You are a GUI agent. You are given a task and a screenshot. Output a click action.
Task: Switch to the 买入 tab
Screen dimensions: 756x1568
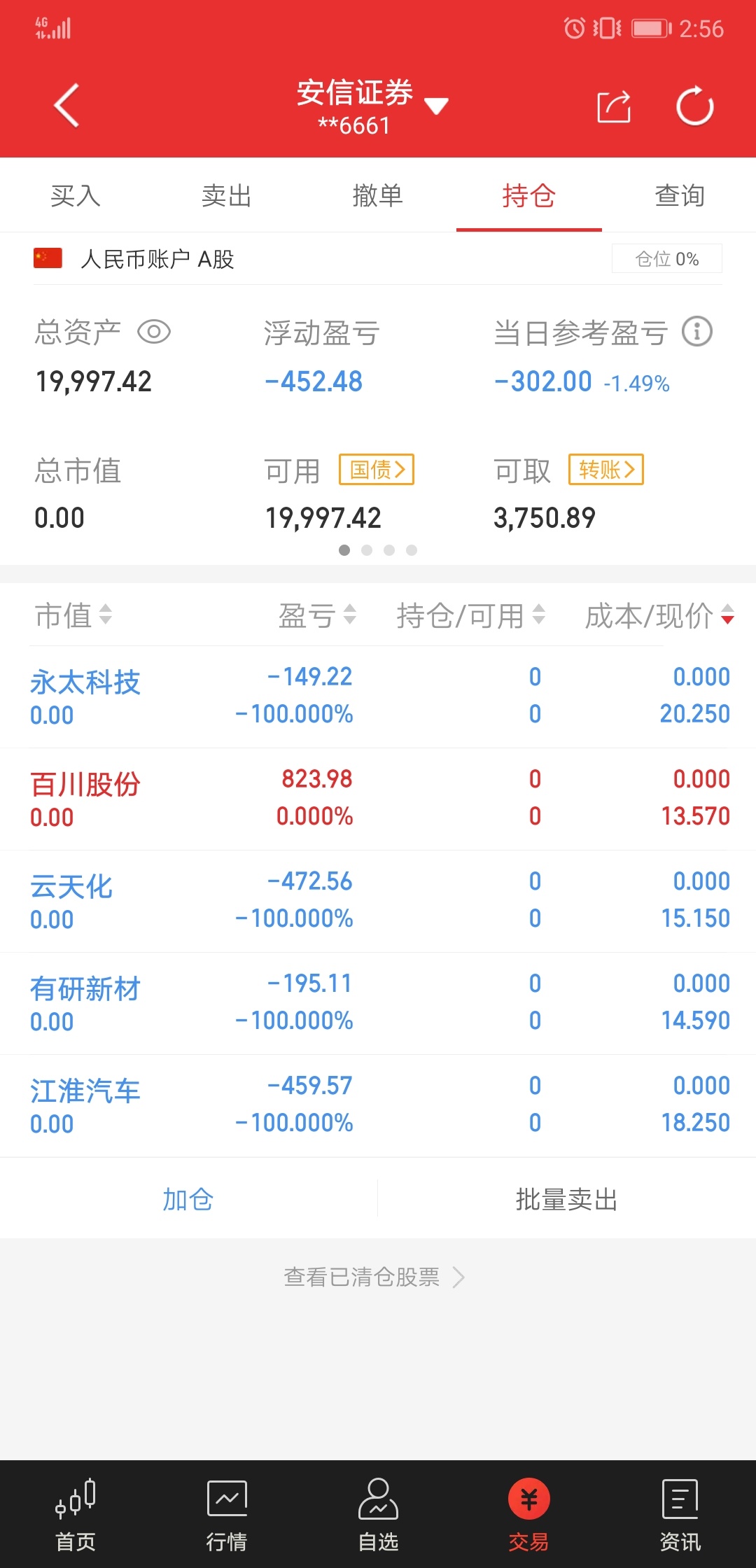click(x=76, y=195)
